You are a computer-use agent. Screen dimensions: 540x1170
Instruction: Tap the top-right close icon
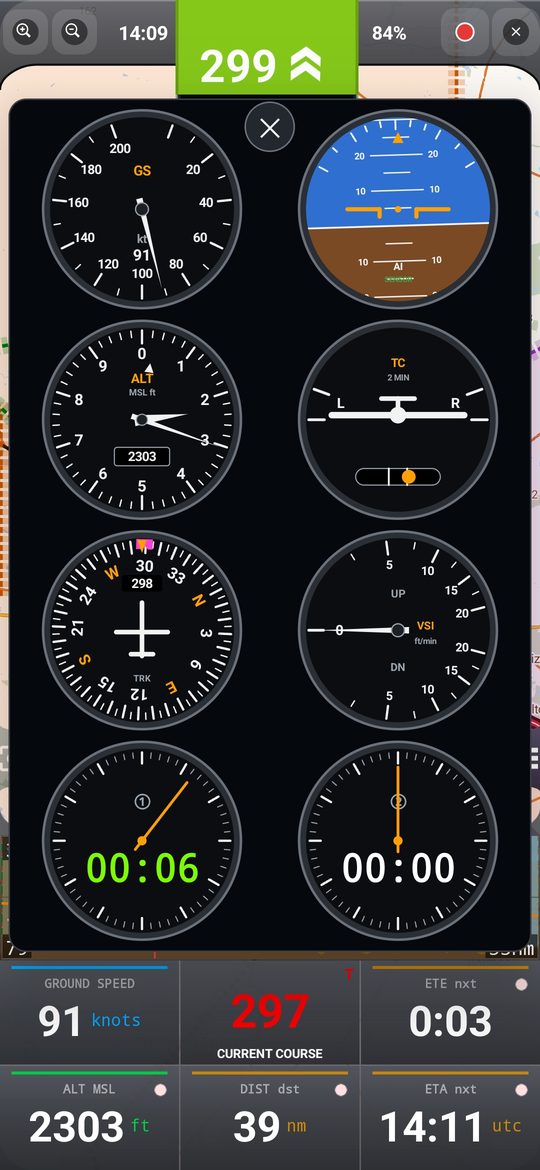point(516,32)
